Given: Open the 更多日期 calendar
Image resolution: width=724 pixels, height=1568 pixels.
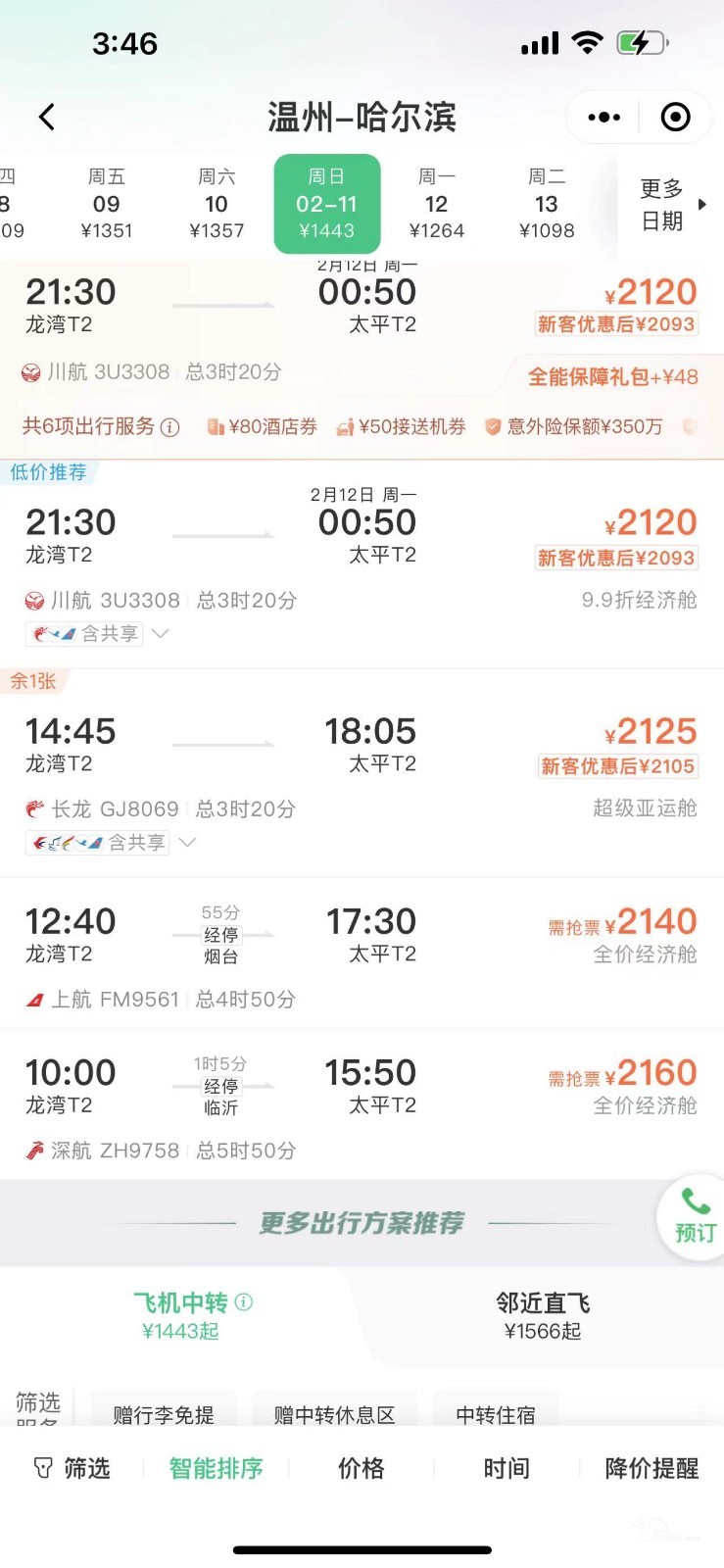Looking at the screenshot, I should pos(672,205).
